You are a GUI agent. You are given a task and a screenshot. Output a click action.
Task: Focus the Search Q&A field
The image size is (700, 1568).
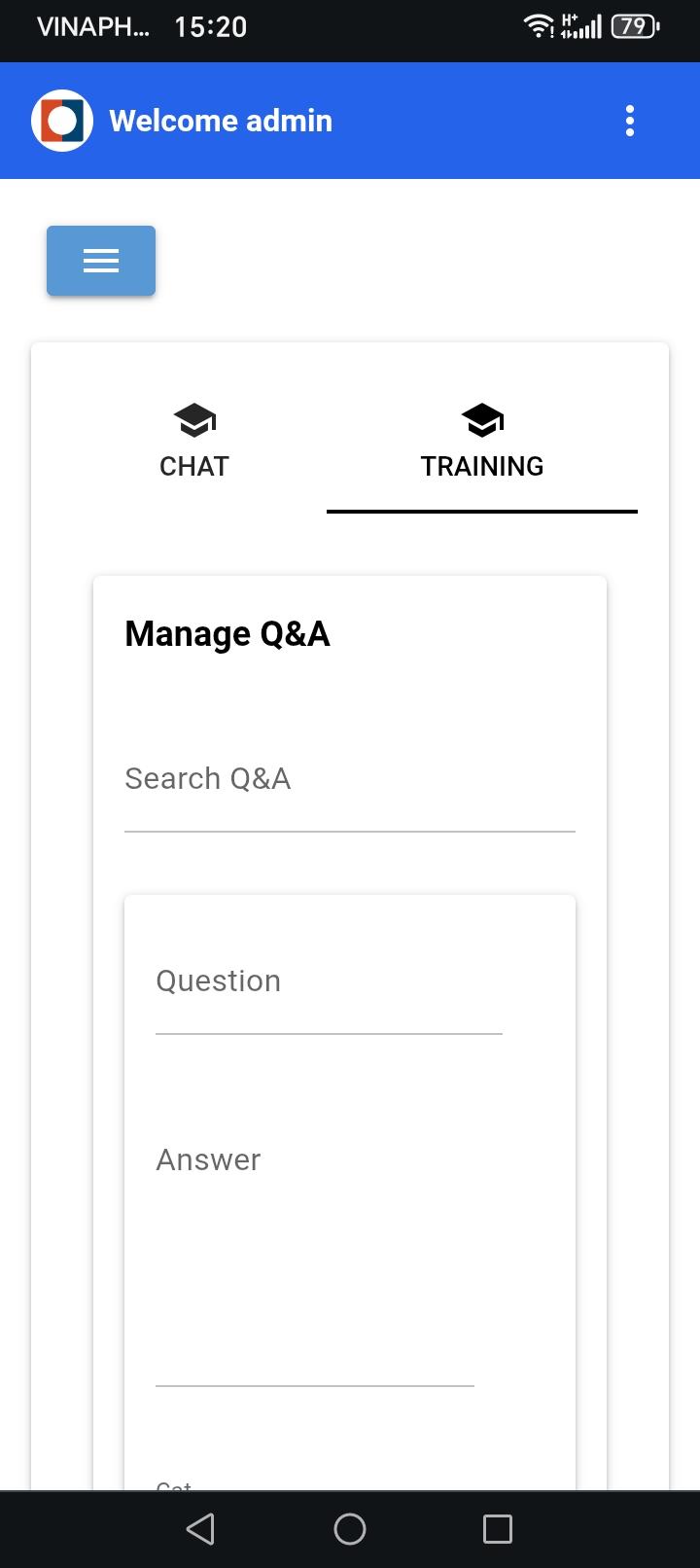(x=350, y=790)
